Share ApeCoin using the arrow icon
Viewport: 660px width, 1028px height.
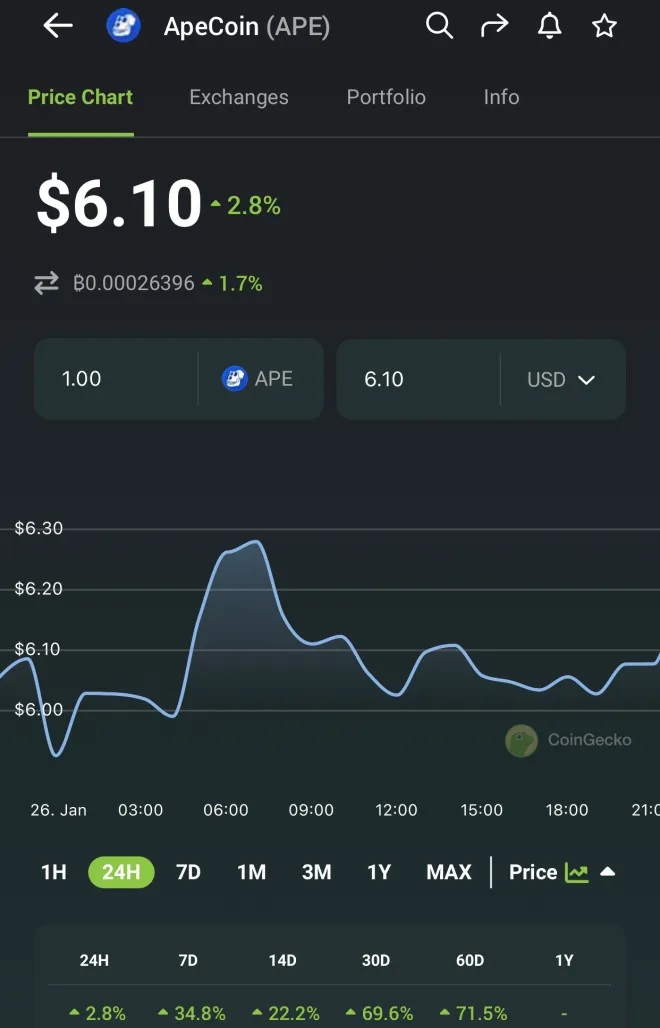494,26
